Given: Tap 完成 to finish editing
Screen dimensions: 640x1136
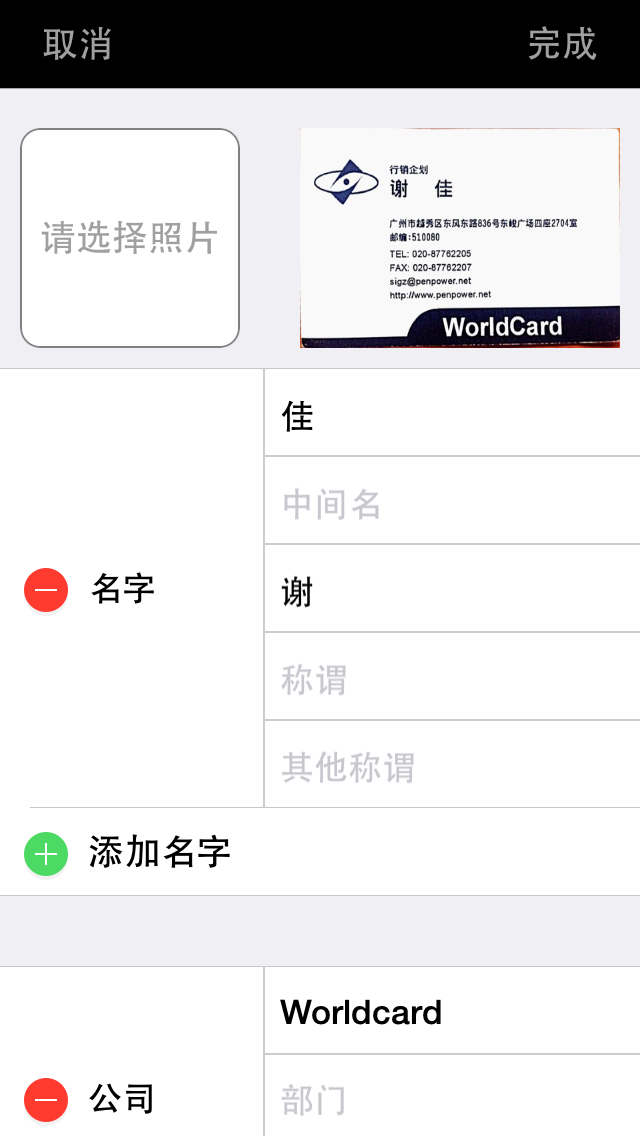Looking at the screenshot, I should click(562, 44).
